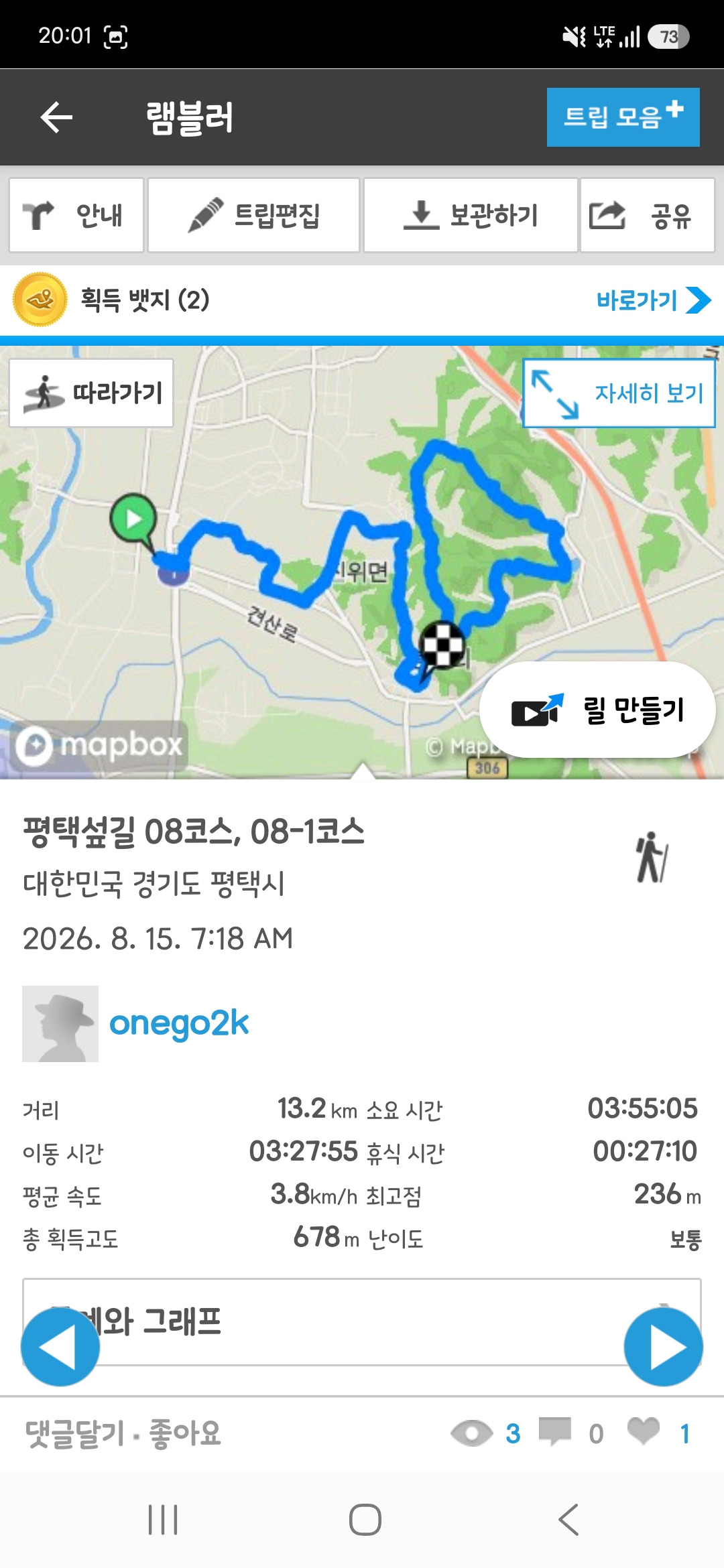Tap 보관하기 to save the trip
Viewport: 724px width, 1568px height.
(471, 215)
